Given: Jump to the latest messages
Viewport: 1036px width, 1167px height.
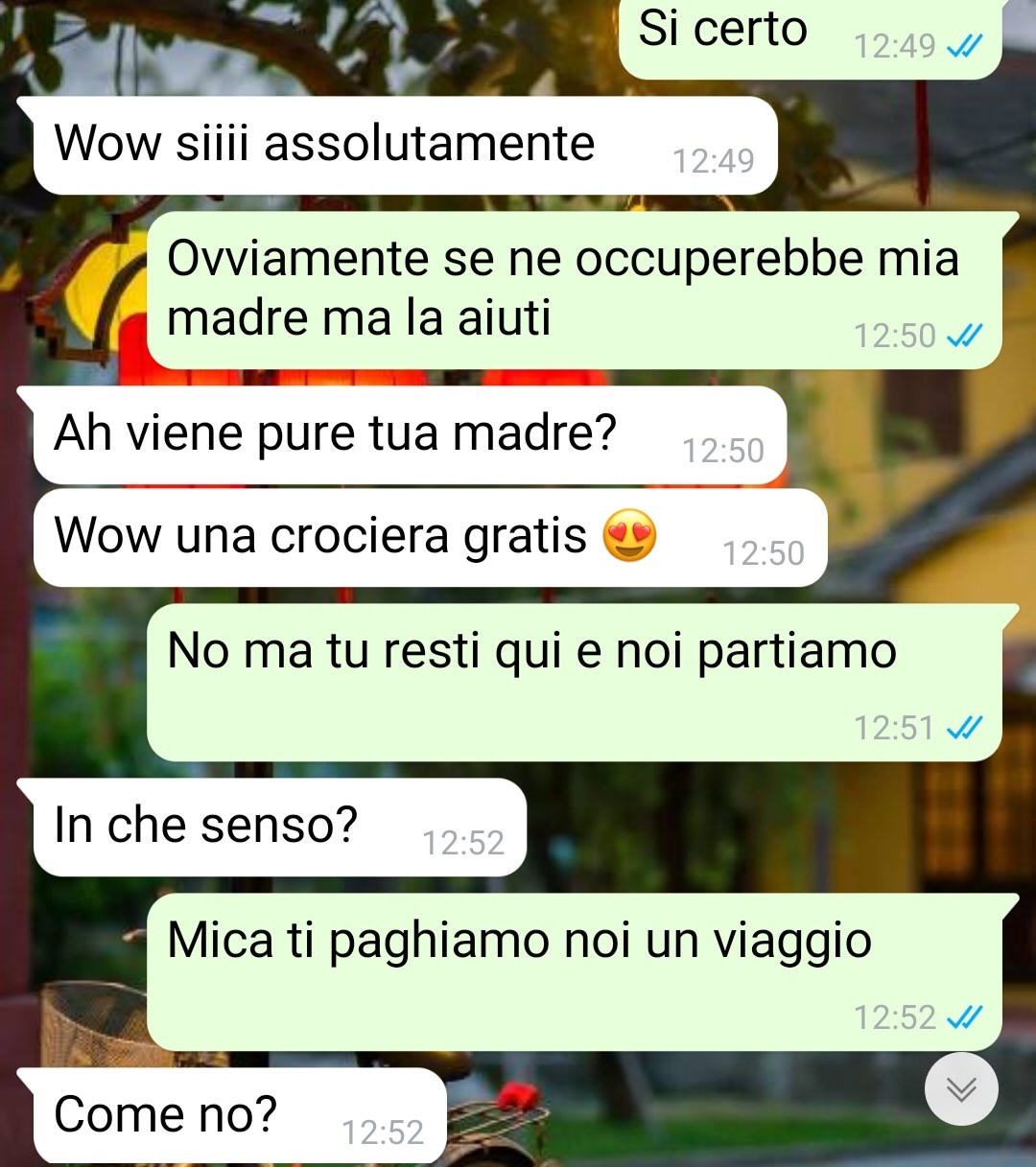Looking at the screenshot, I should pyautogui.click(x=961, y=1089).
